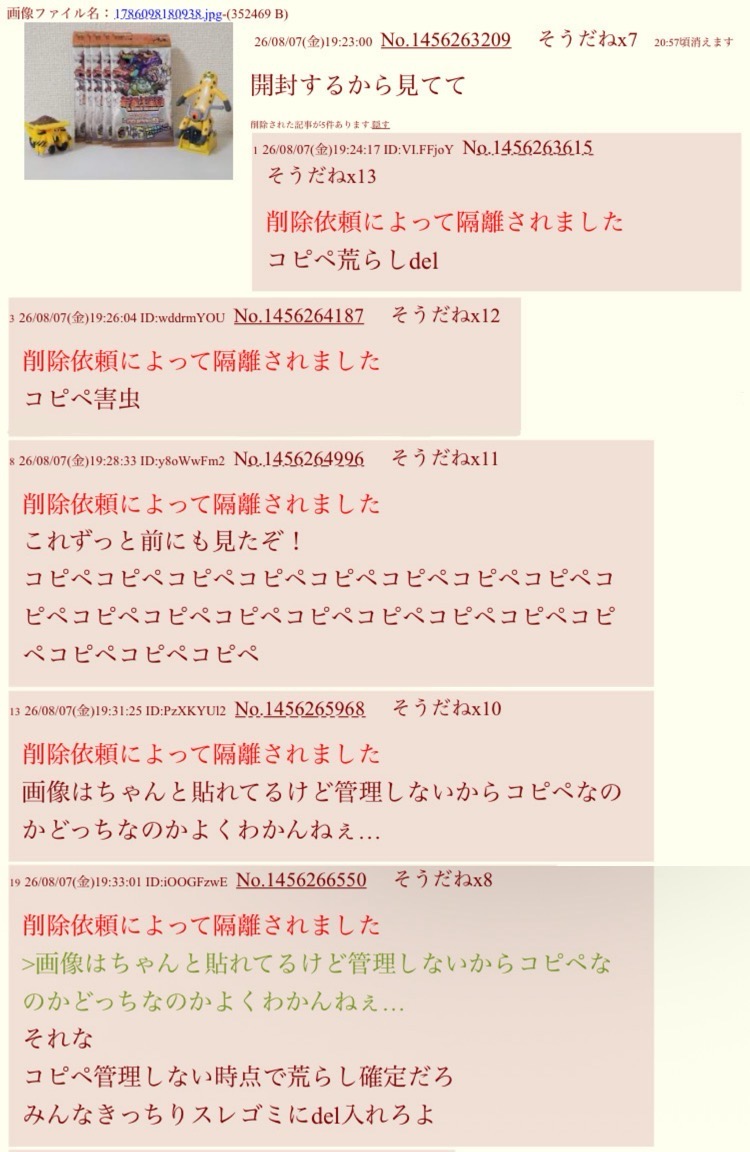The image size is (750, 1152).
Task: Open image file link 1786098180938.jpg
Action: point(168,14)
